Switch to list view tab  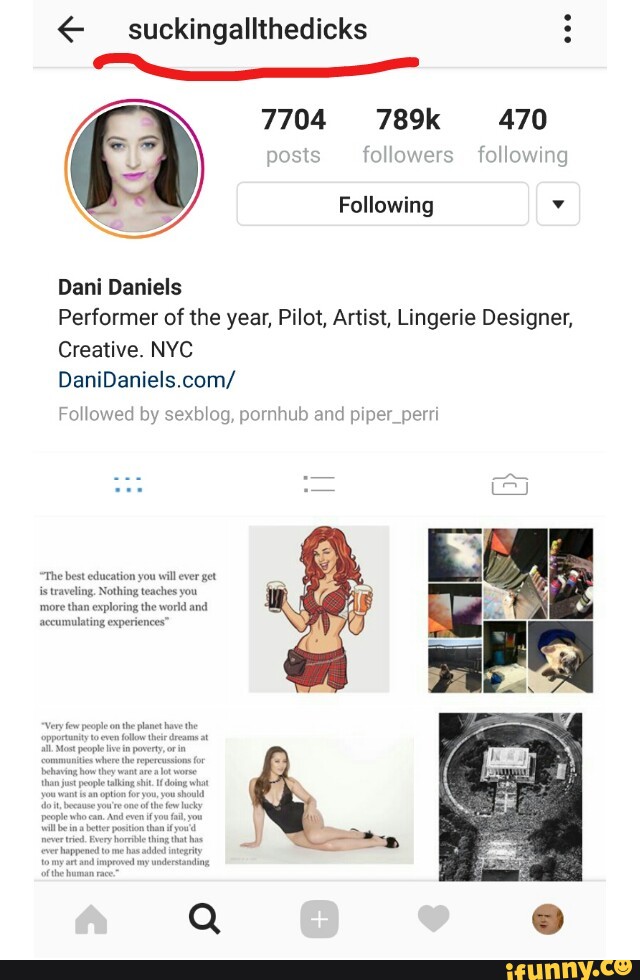(319, 485)
